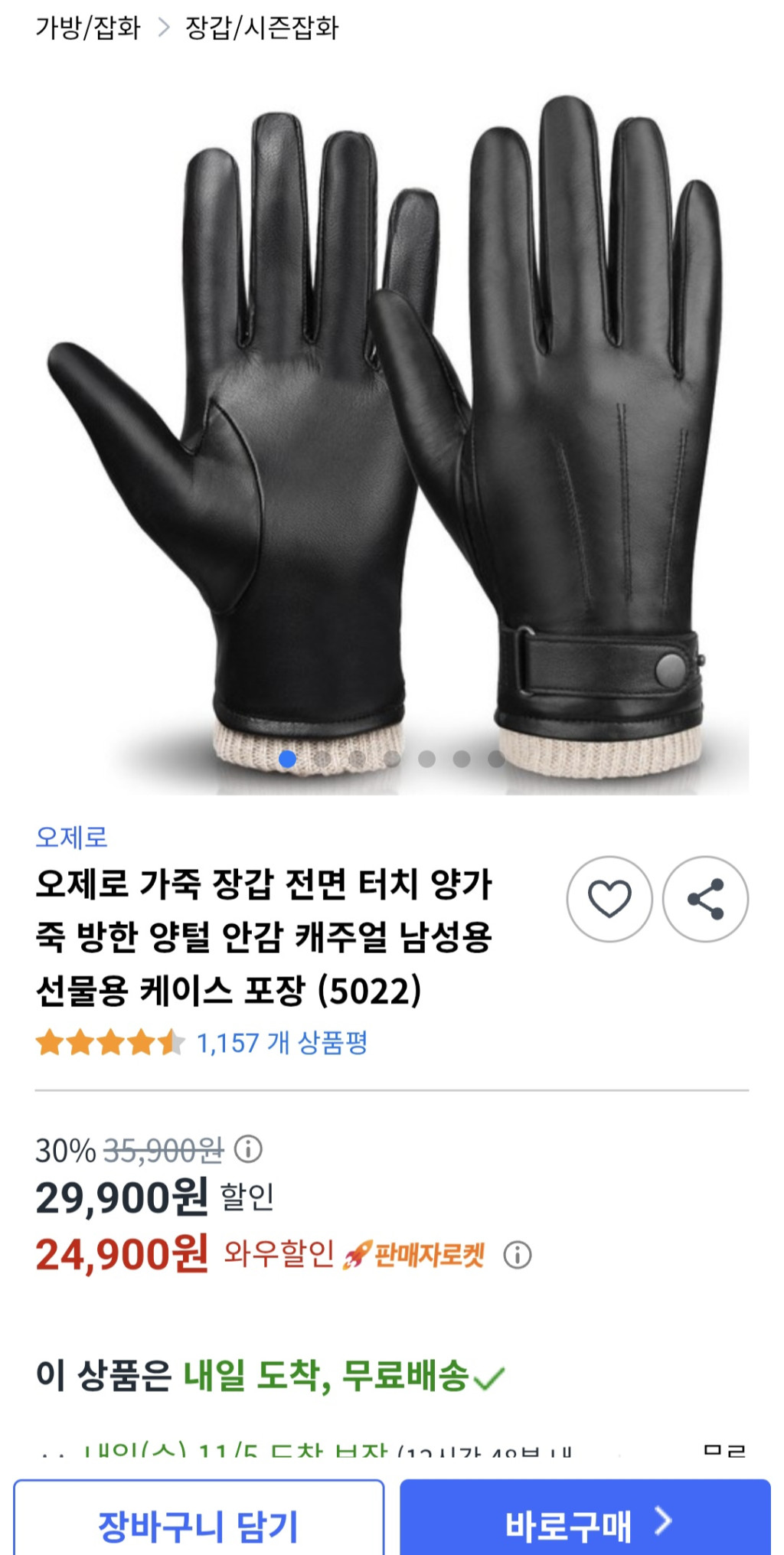Buy now with 바로구매
Screen dimensions: 784x1555
click(585, 1525)
